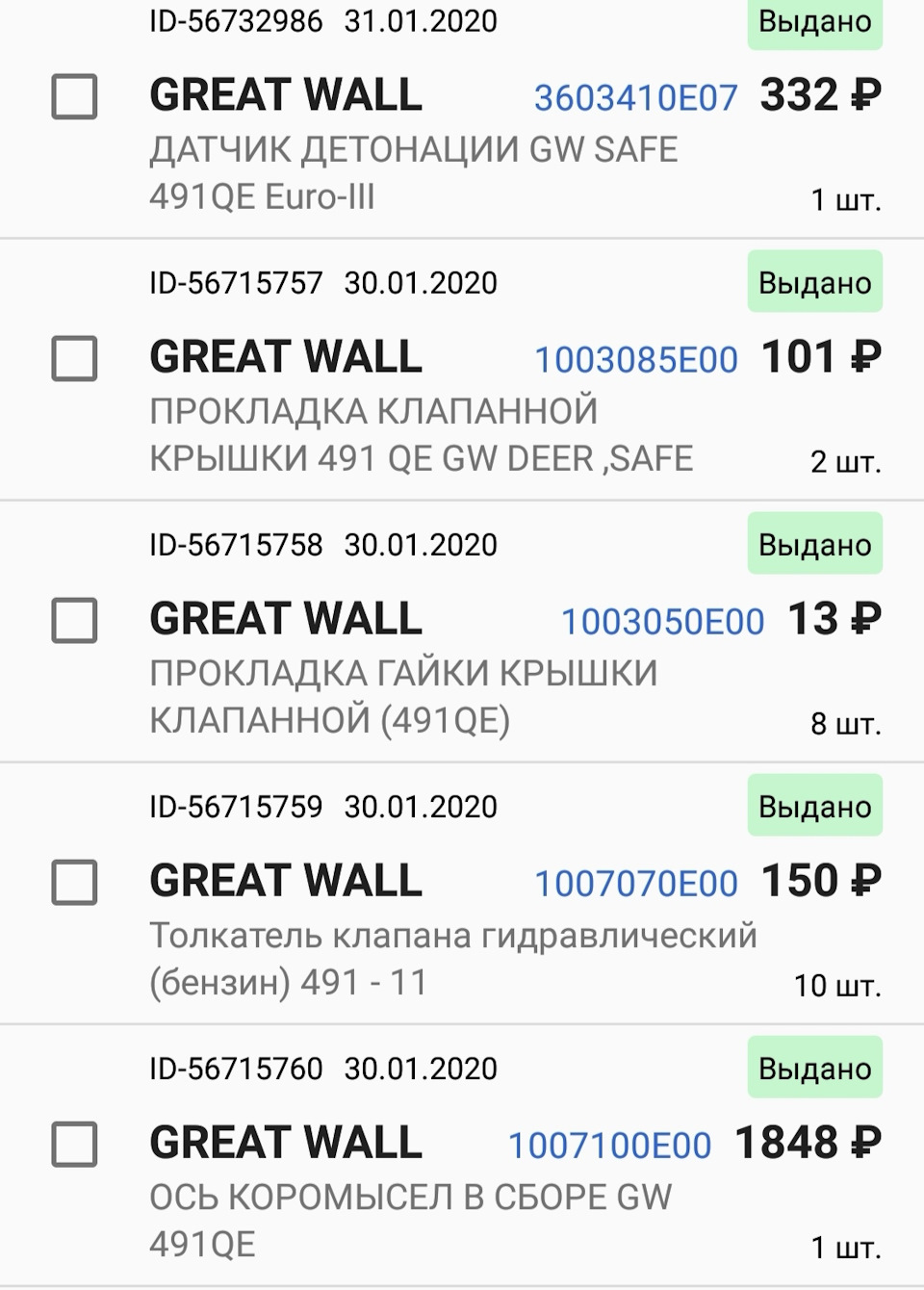Select the checkbox for part 1007100E00
The width and height of the screenshot is (924, 1290).
74,1144
